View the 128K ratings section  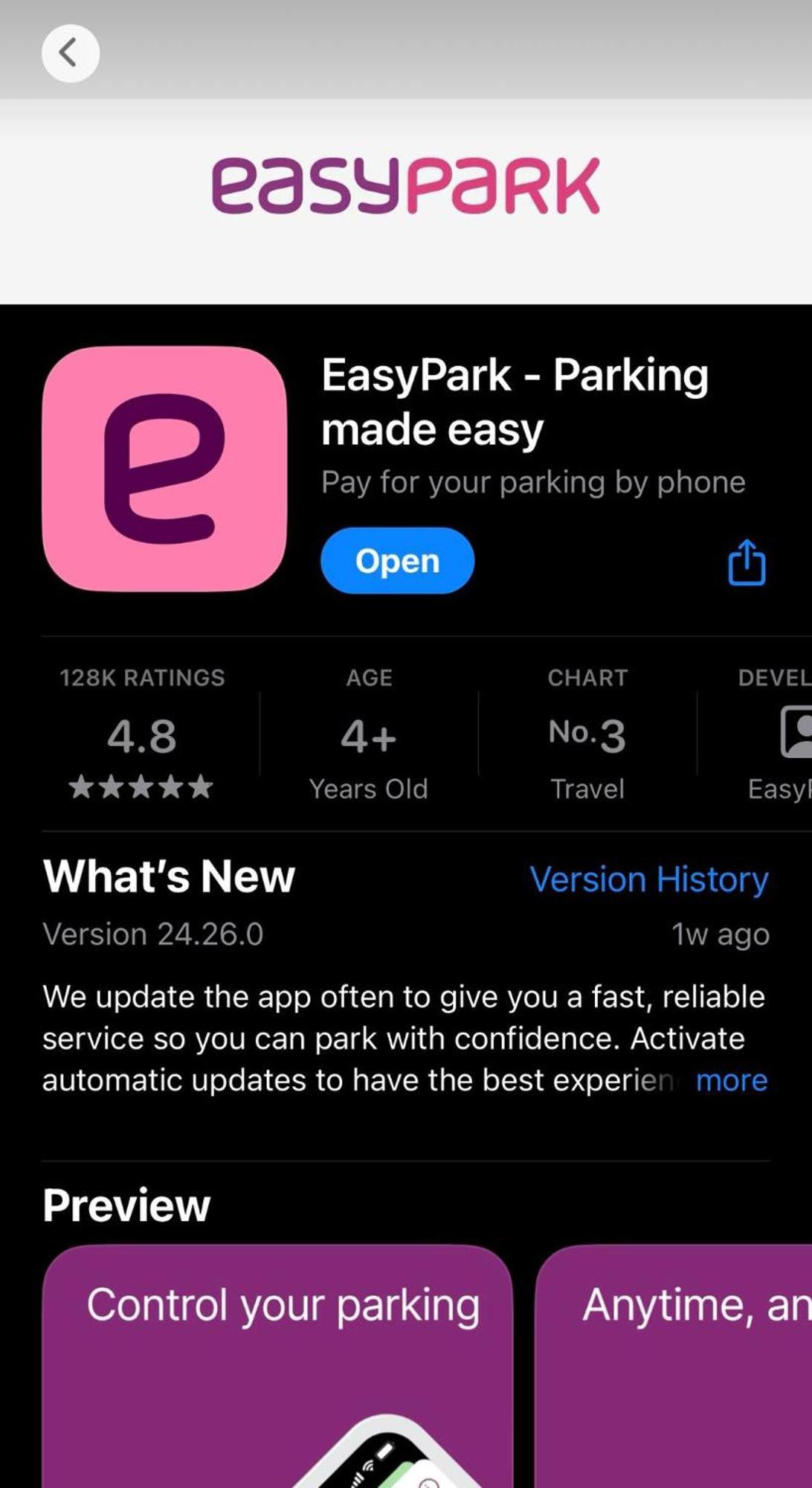tap(141, 735)
